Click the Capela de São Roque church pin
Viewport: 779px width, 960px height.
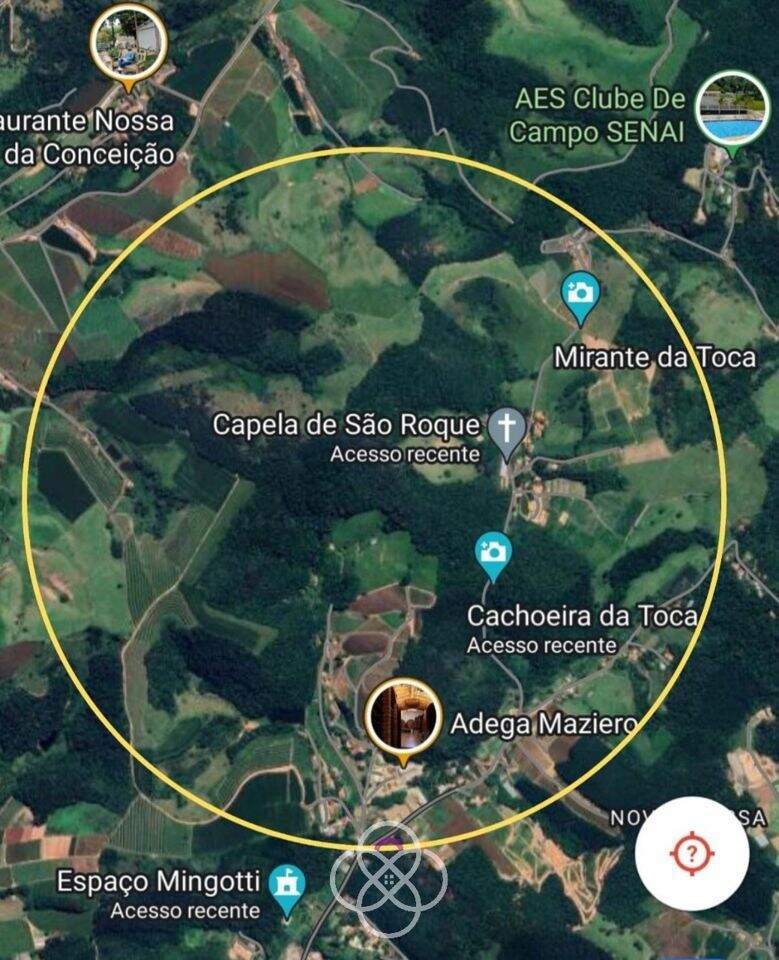(x=508, y=428)
